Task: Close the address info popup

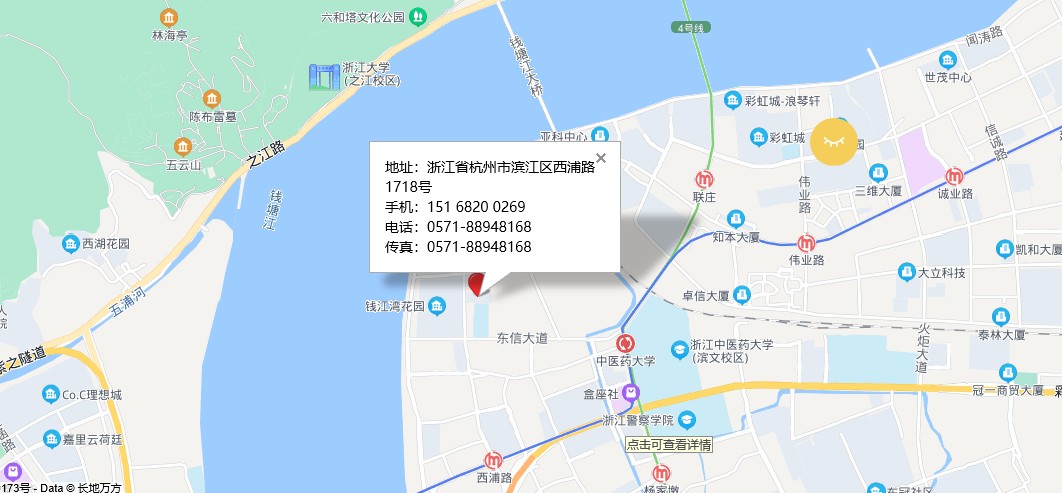Action: click(601, 158)
